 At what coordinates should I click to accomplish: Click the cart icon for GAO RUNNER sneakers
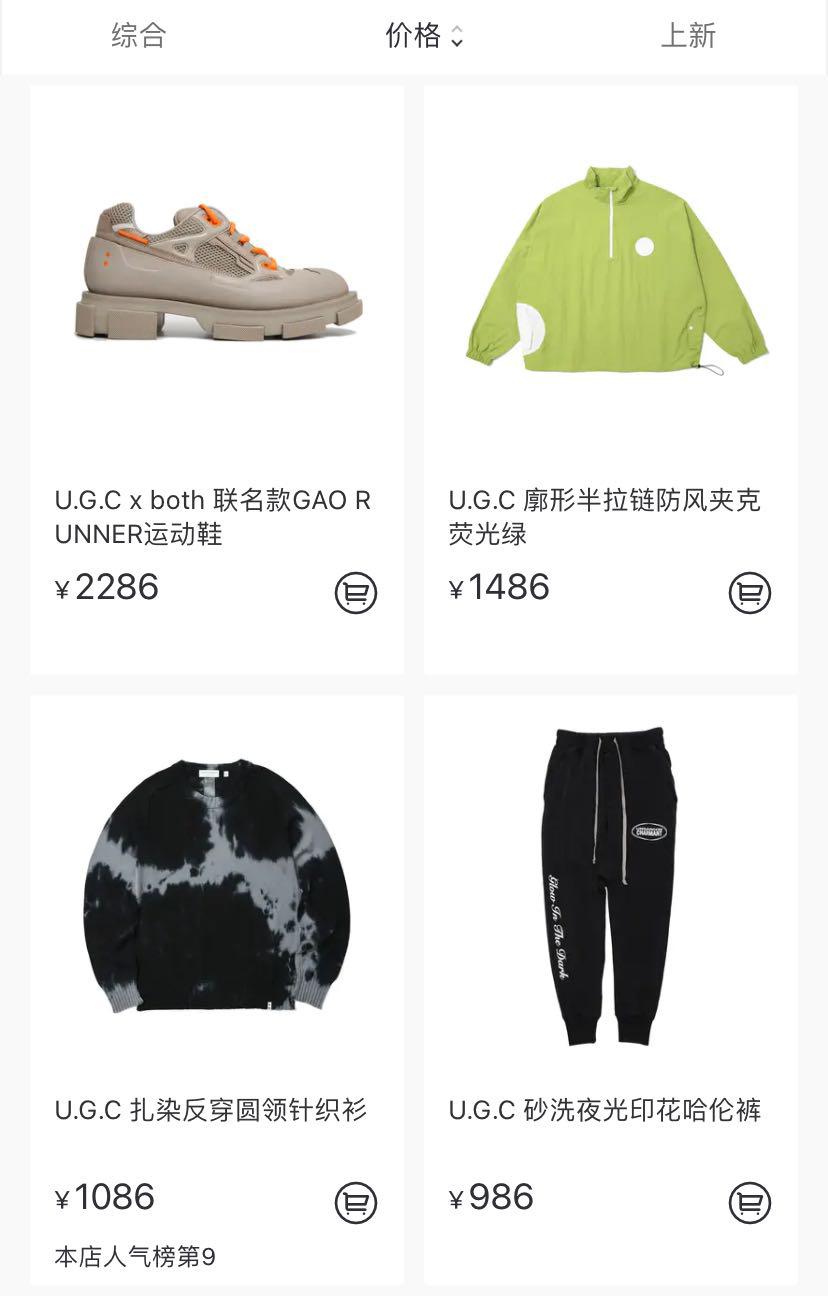point(357,592)
